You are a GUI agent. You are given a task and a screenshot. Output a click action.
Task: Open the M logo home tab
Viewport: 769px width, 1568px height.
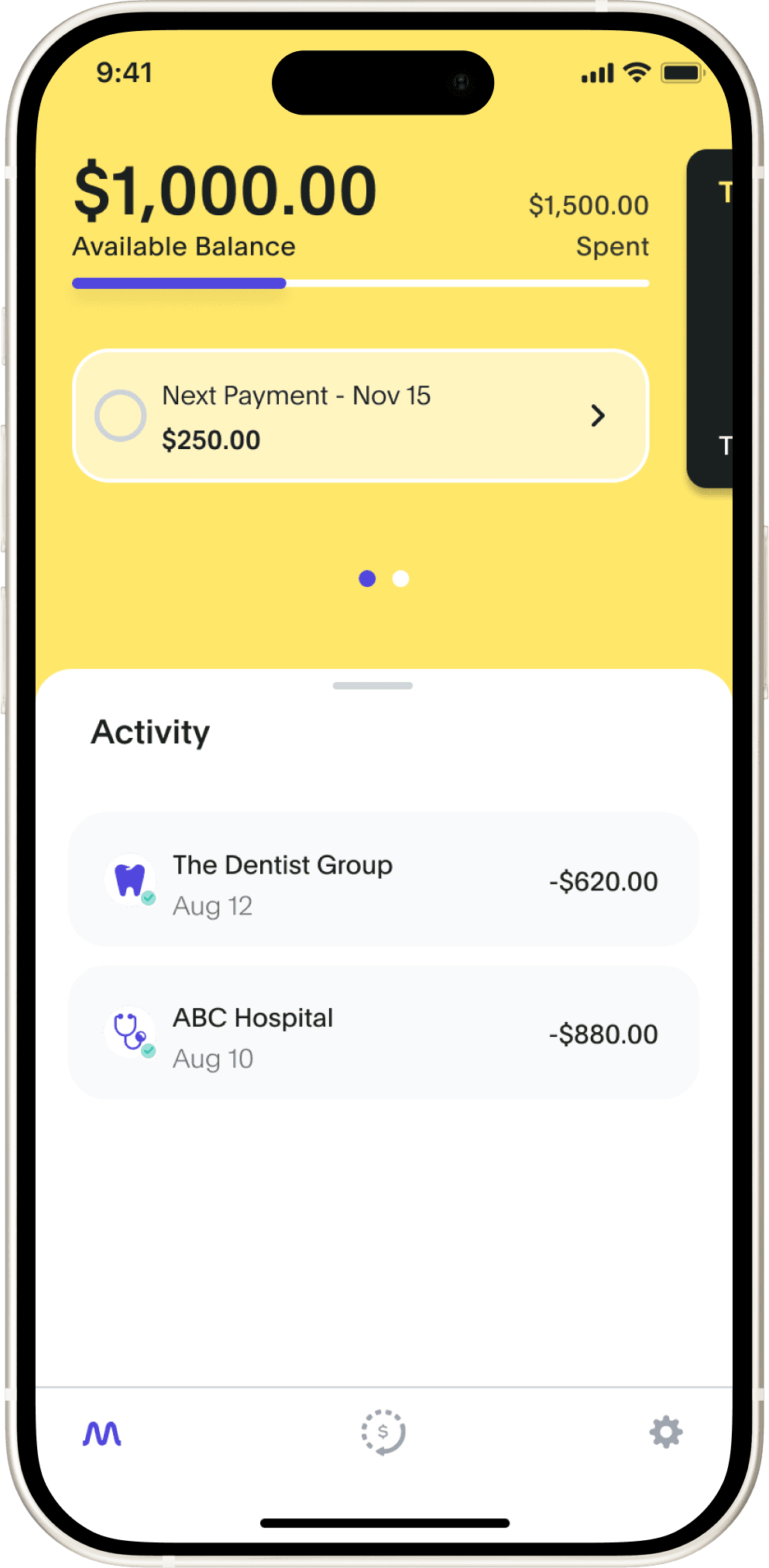click(101, 1432)
